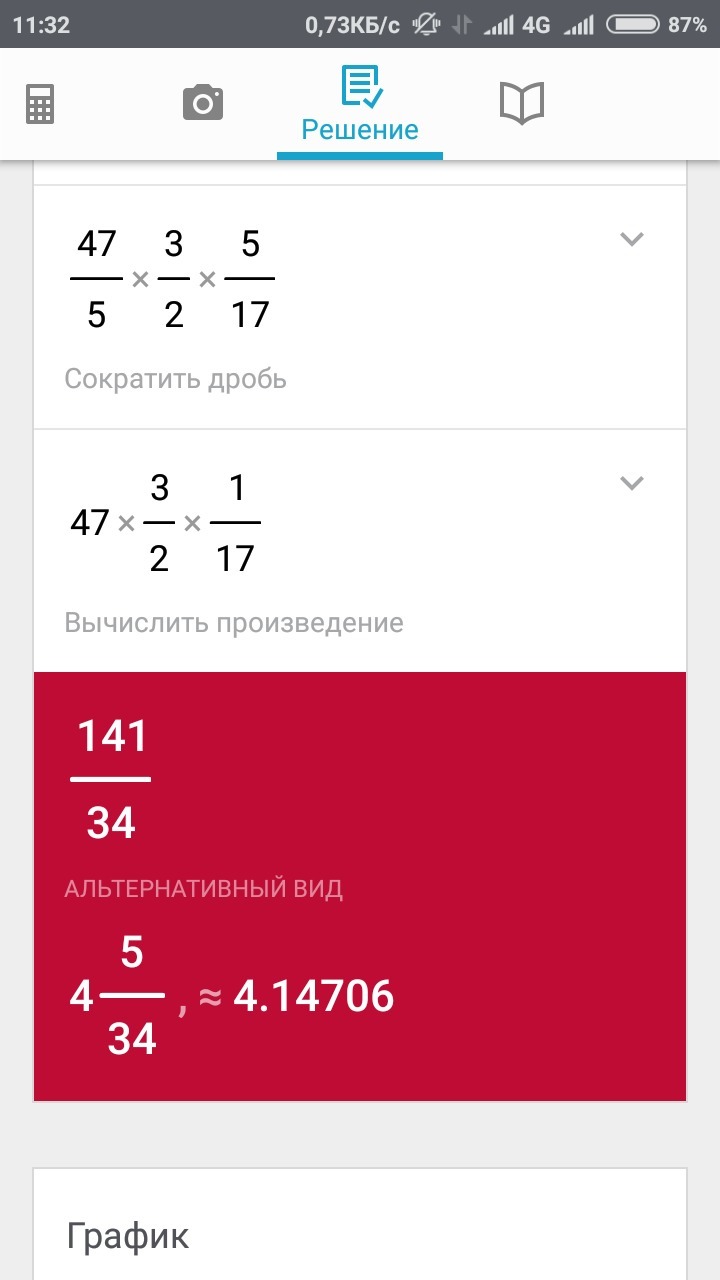Viewport: 720px width, 1280px height.
Task: Open the camera tab
Action: (x=203, y=103)
